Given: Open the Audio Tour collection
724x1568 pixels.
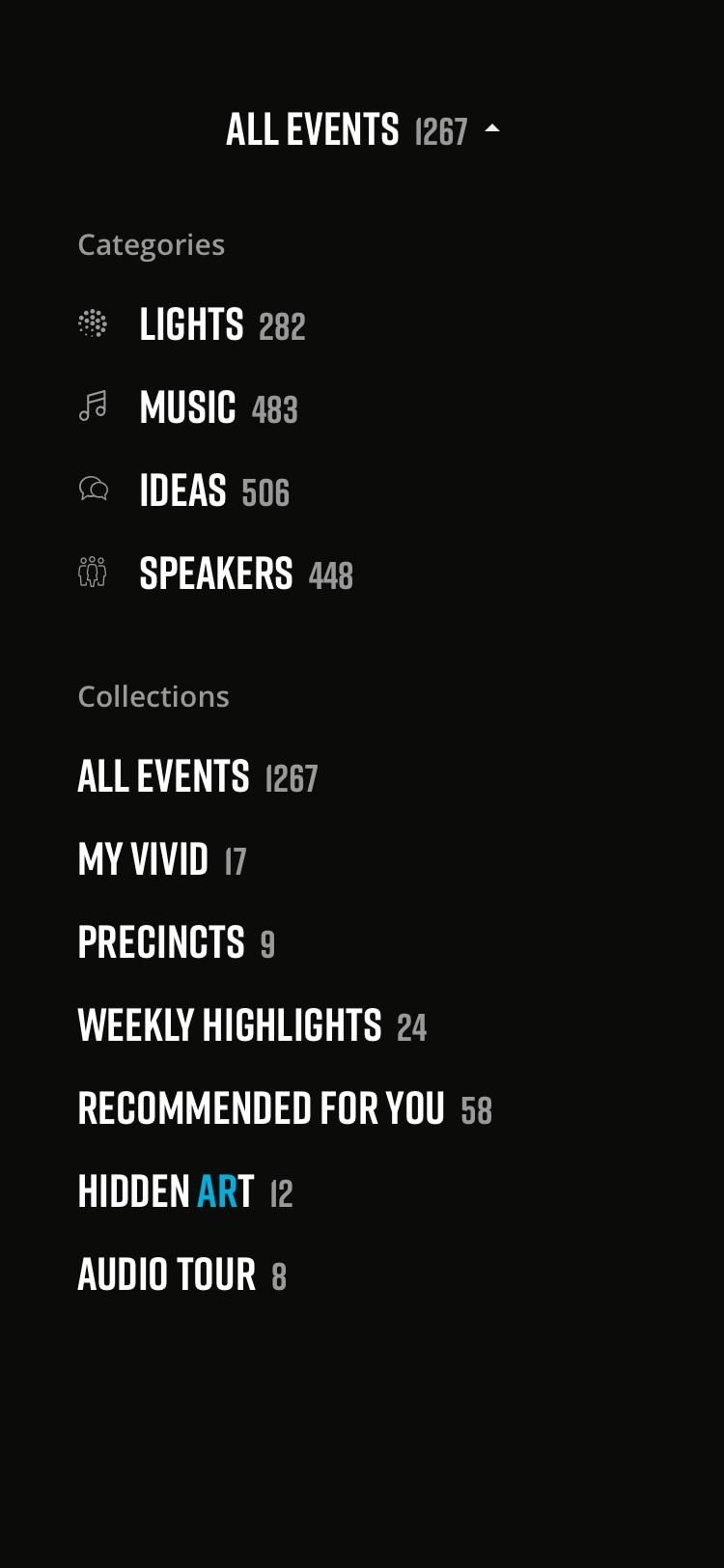Looking at the screenshot, I should (167, 1274).
